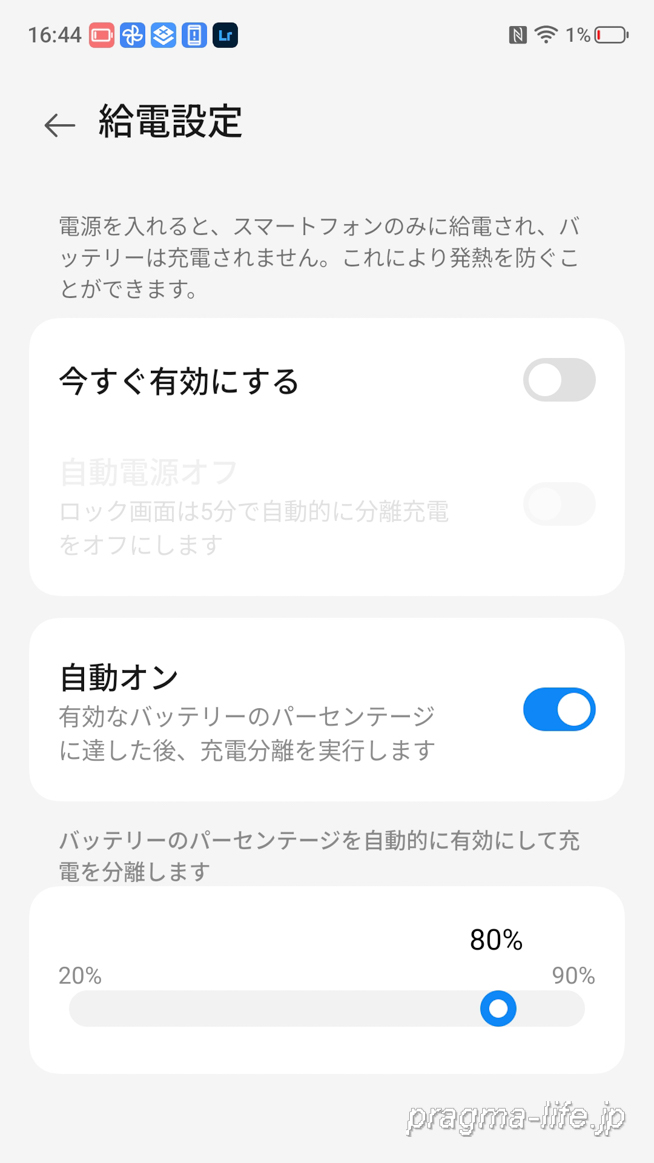Viewport: 654px width, 1163px height.
Task: Turn off the 自動オン toggle
Action: pos(559,710)
